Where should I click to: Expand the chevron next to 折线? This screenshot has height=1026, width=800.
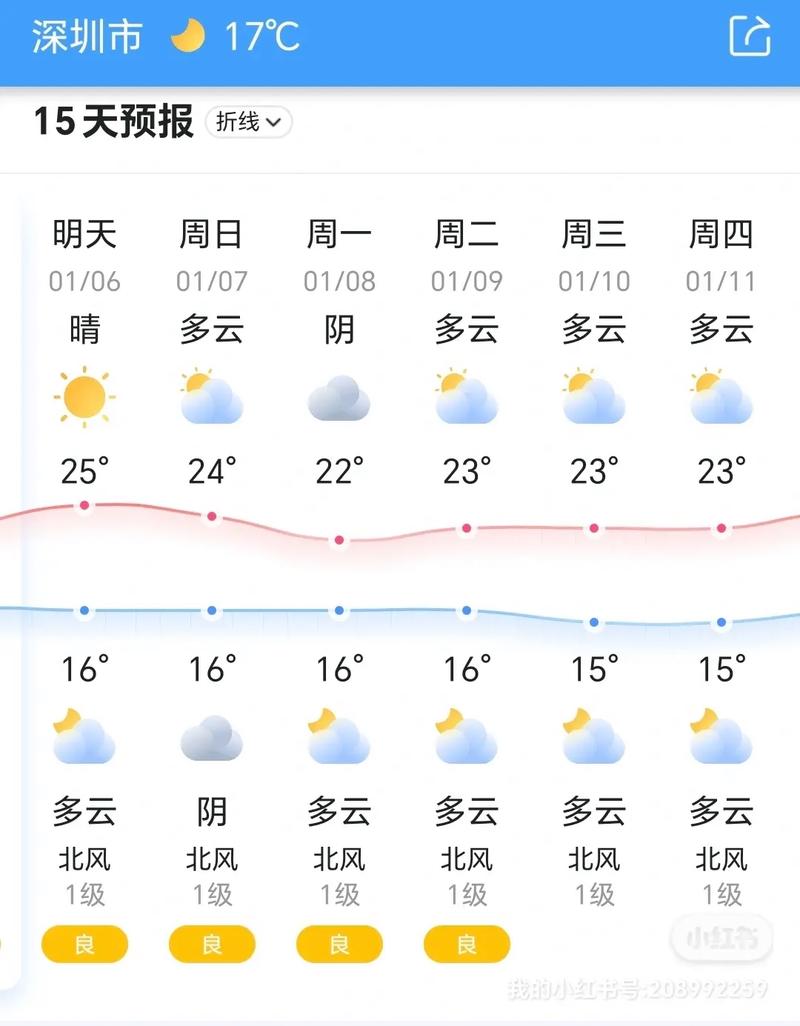click(x=275, y=124)
